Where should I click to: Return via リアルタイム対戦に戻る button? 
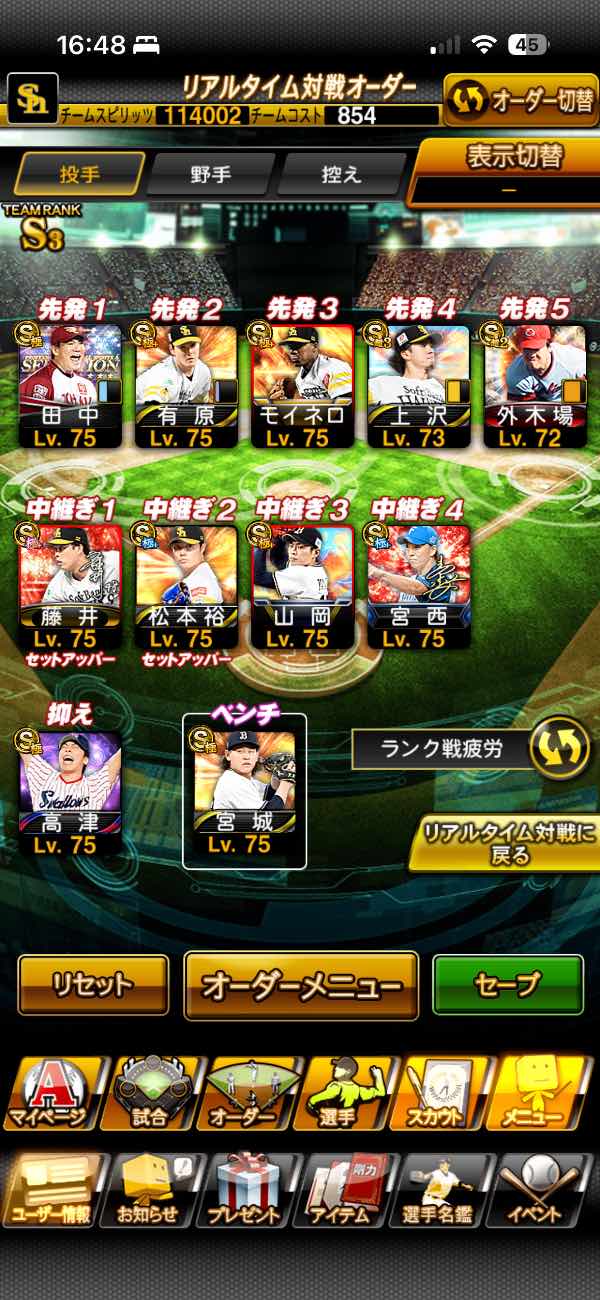[x=503, y=844]
